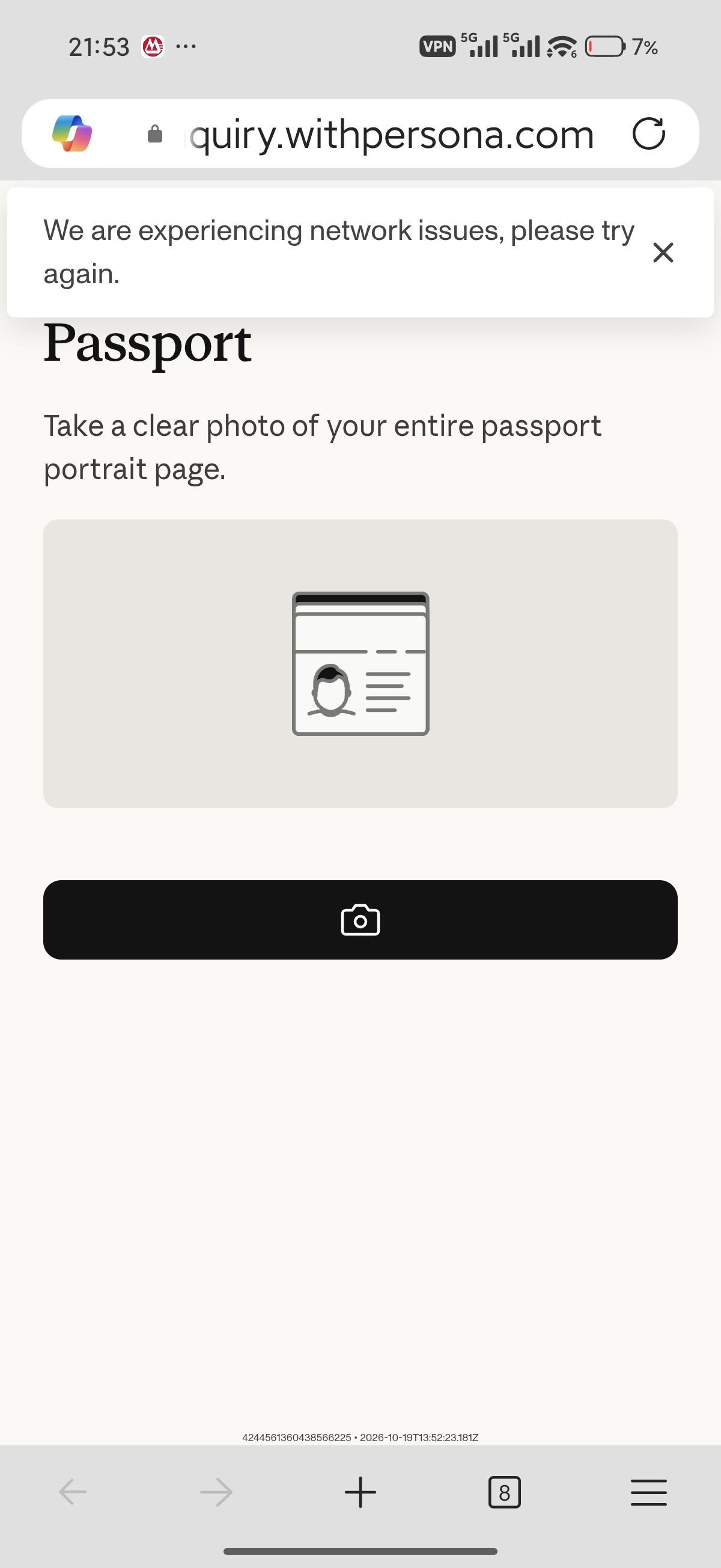Image resolution: width=721 pixels, height=1568 pixels.
Task: Reload the page
Action: (648, 133)
